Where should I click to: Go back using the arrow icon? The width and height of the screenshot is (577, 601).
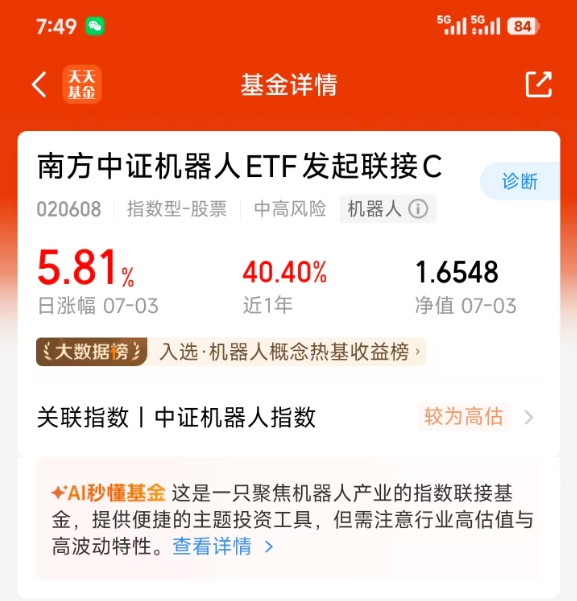(x=39, y=84)
